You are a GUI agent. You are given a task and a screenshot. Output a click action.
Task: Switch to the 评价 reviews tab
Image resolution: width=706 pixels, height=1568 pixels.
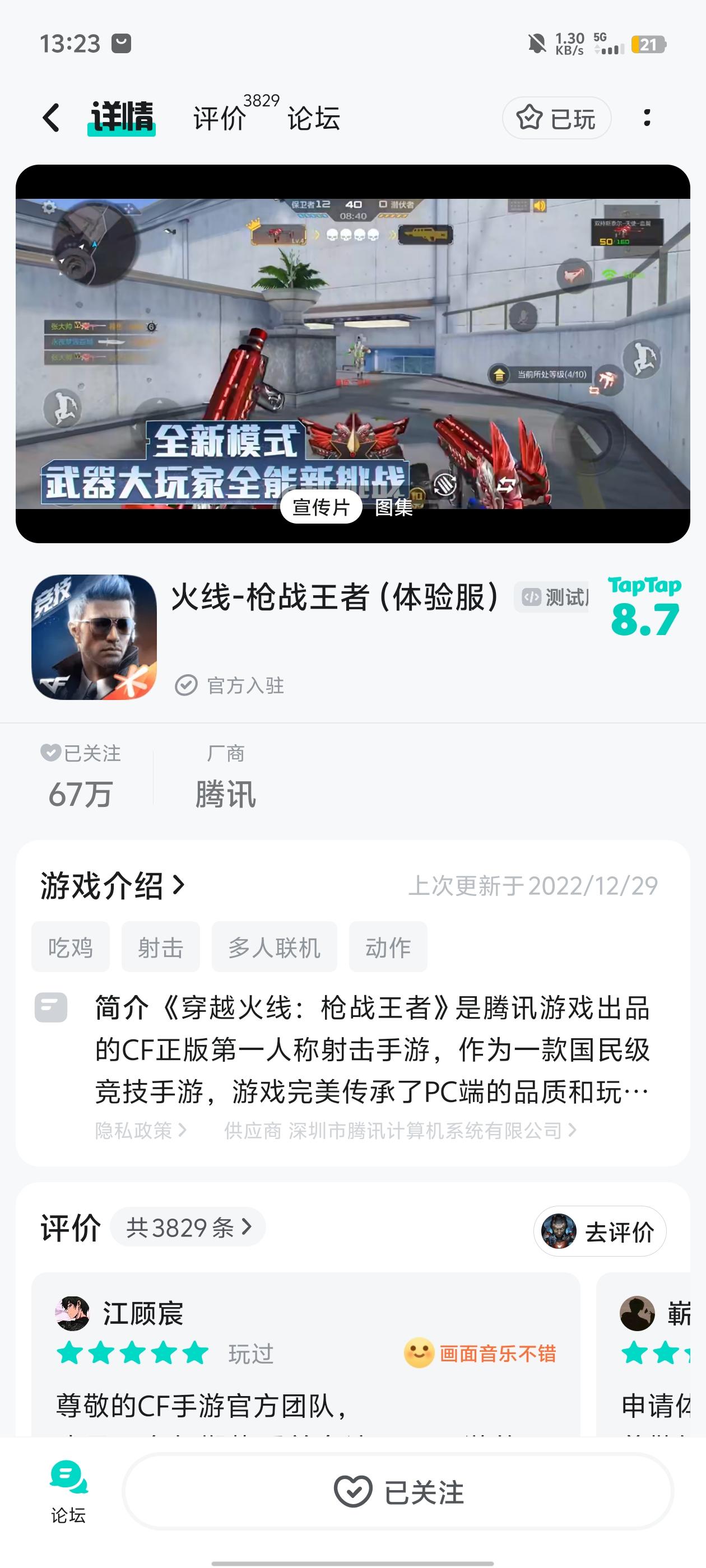218,118
